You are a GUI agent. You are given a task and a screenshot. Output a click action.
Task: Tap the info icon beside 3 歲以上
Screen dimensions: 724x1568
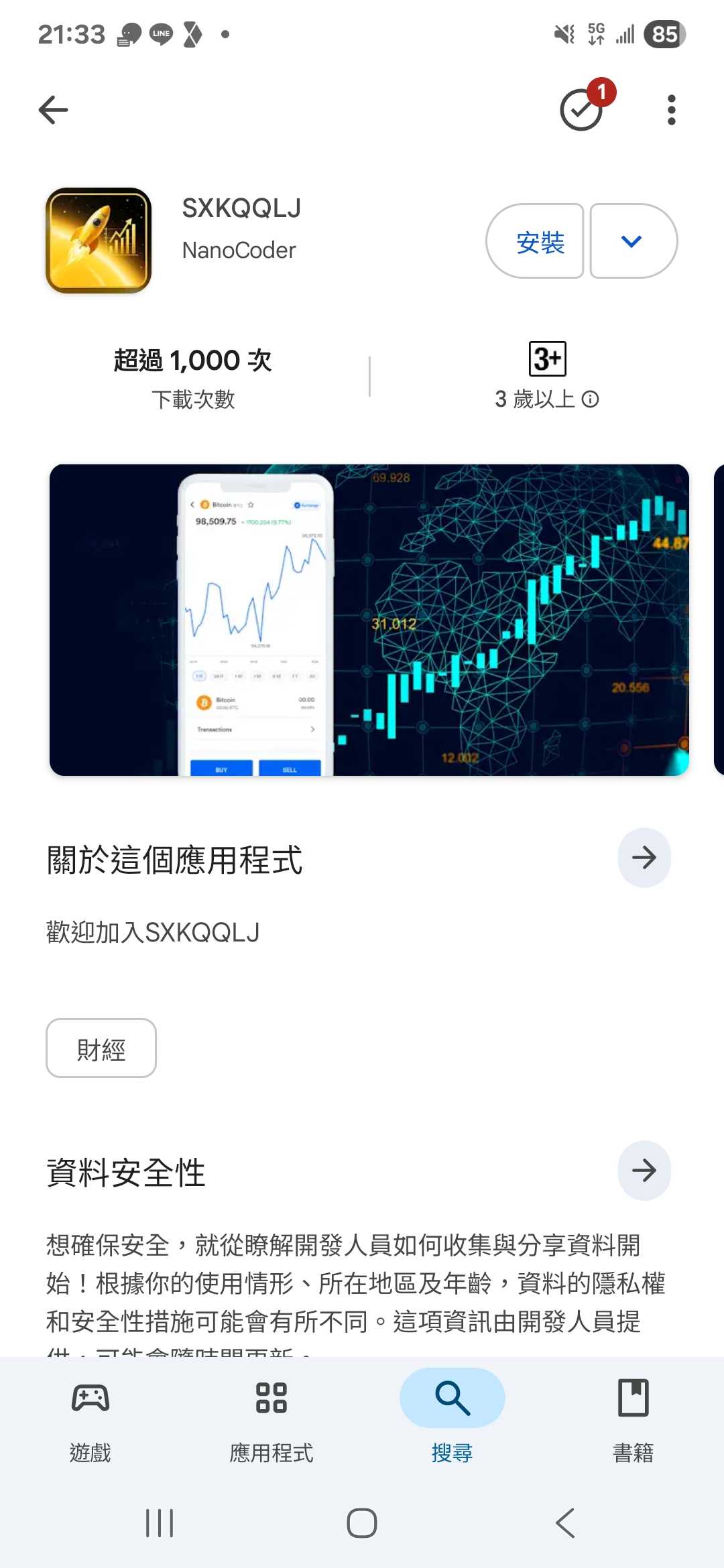click(x=591, y=400)
